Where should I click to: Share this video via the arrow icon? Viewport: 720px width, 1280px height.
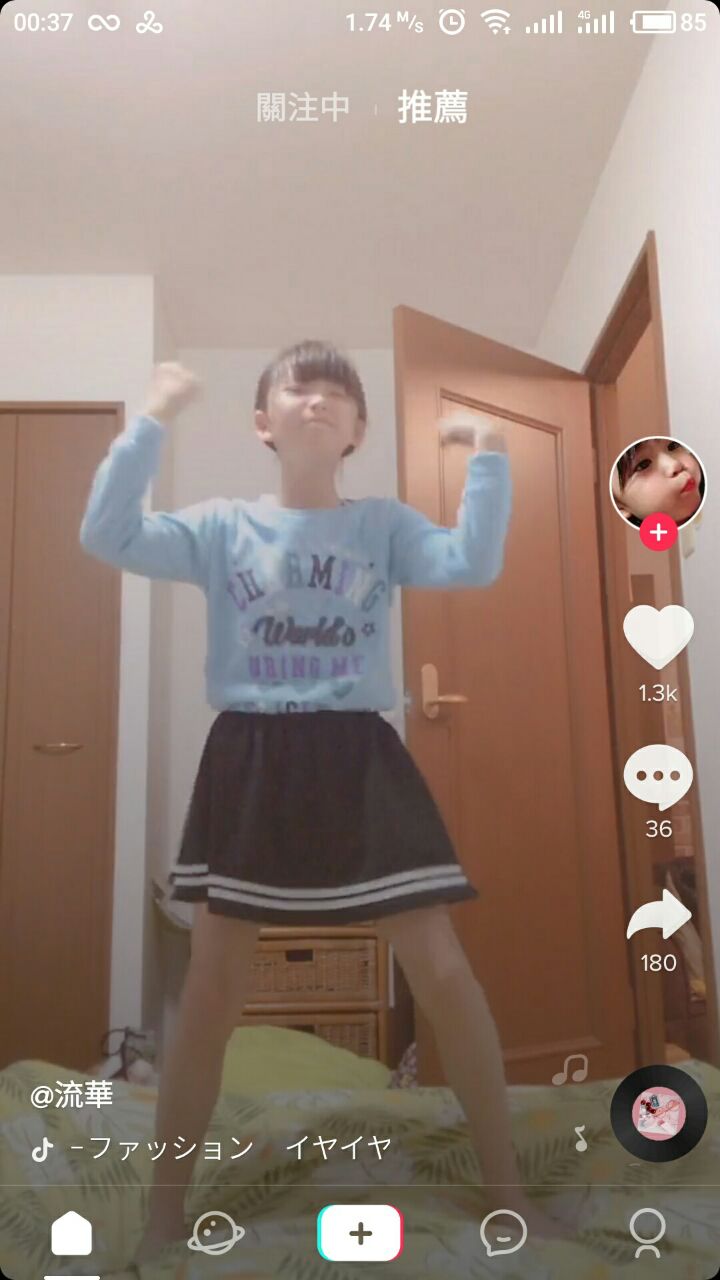[x=658, y=916]
